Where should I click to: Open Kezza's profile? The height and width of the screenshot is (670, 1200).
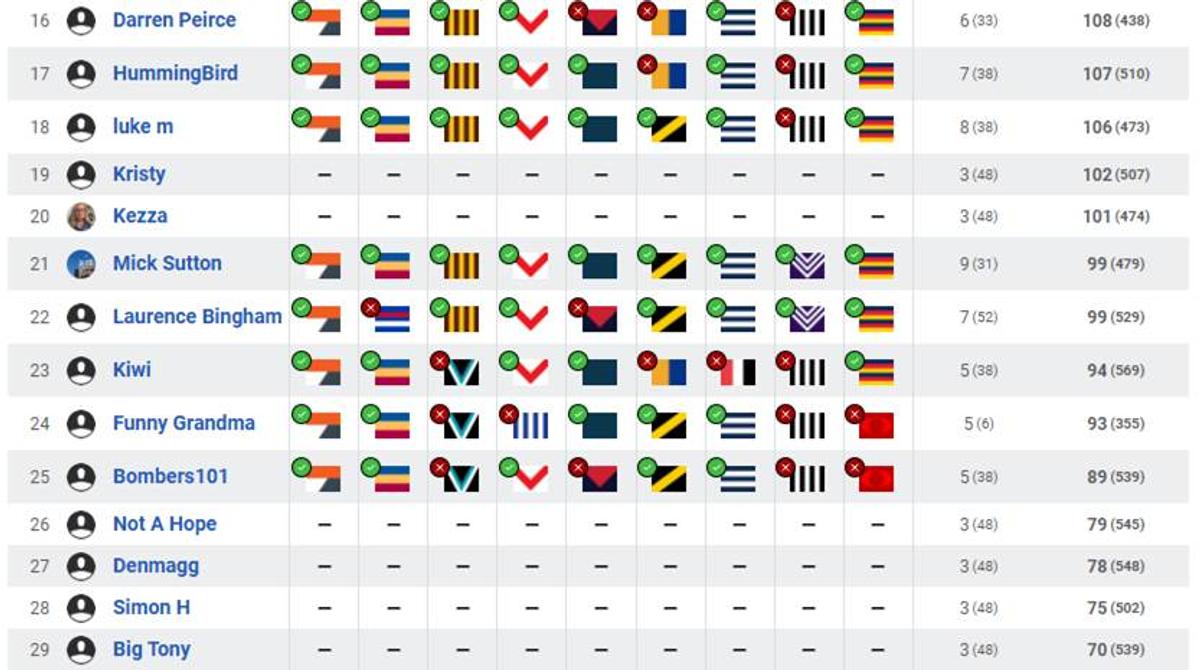[140, 216]
